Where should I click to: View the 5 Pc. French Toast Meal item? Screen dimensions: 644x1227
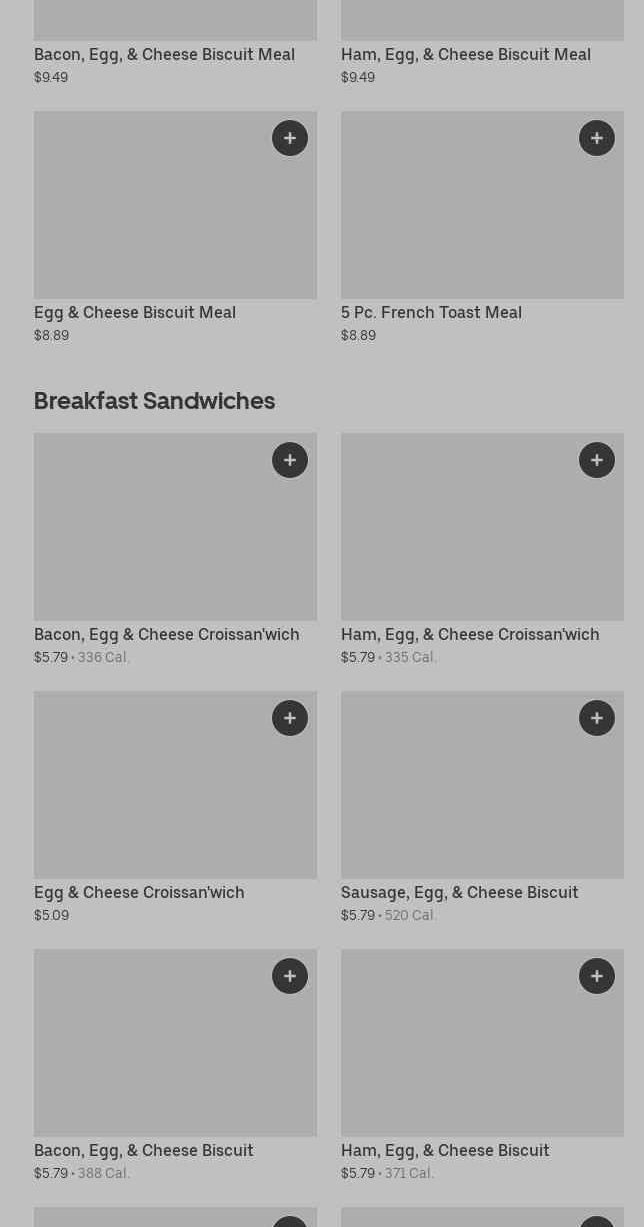pos(431,312)
